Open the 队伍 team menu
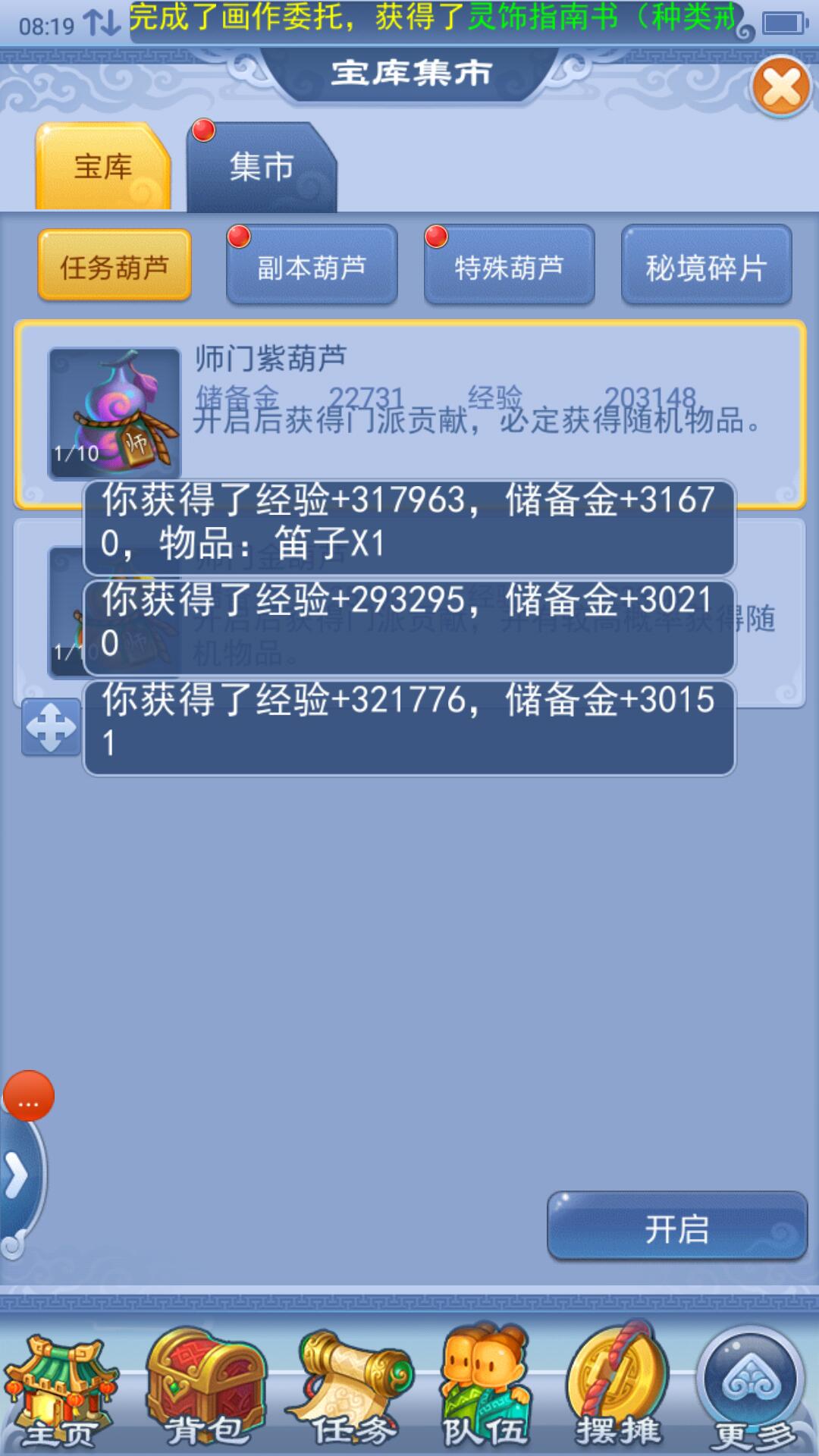 point(485,1392)
